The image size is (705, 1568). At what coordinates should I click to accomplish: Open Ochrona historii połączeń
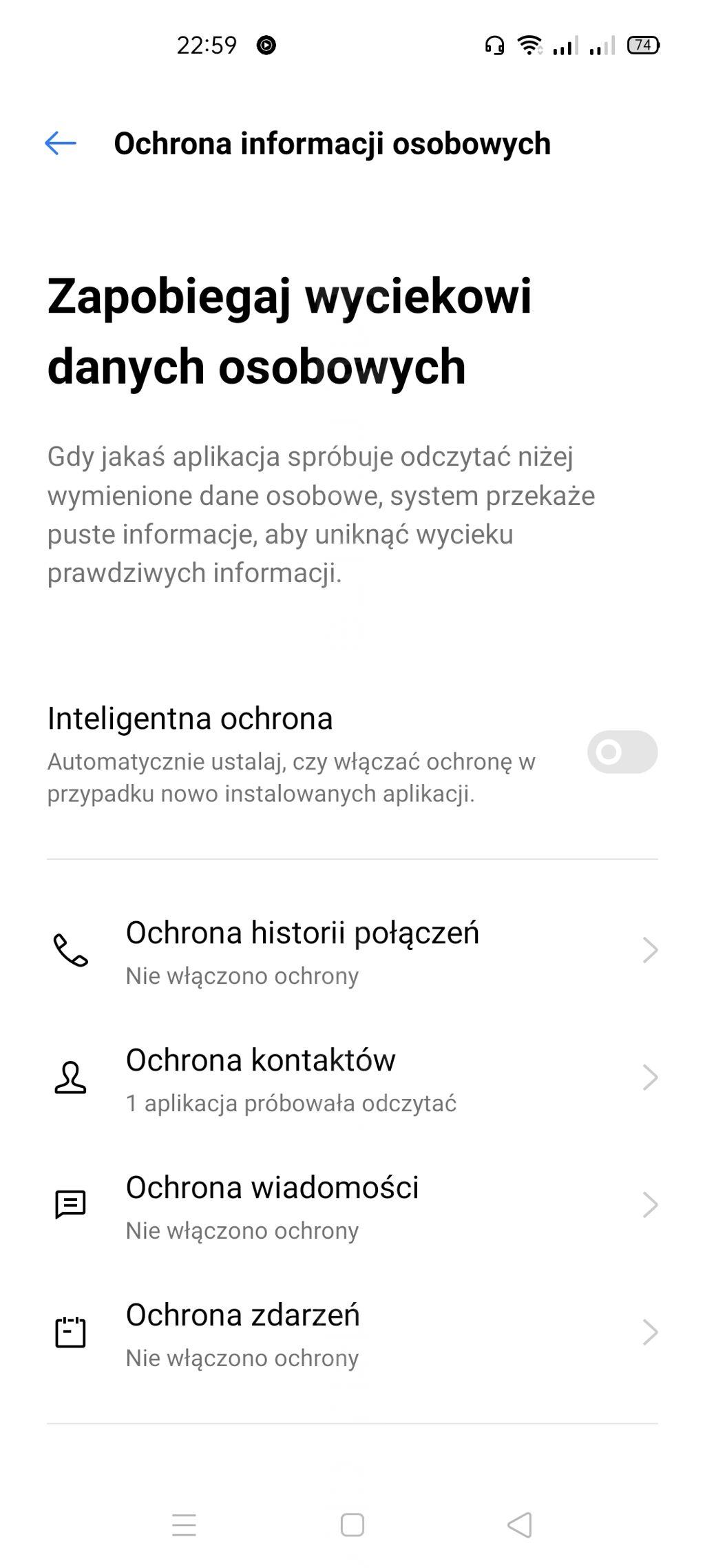(x=352, y=951)
